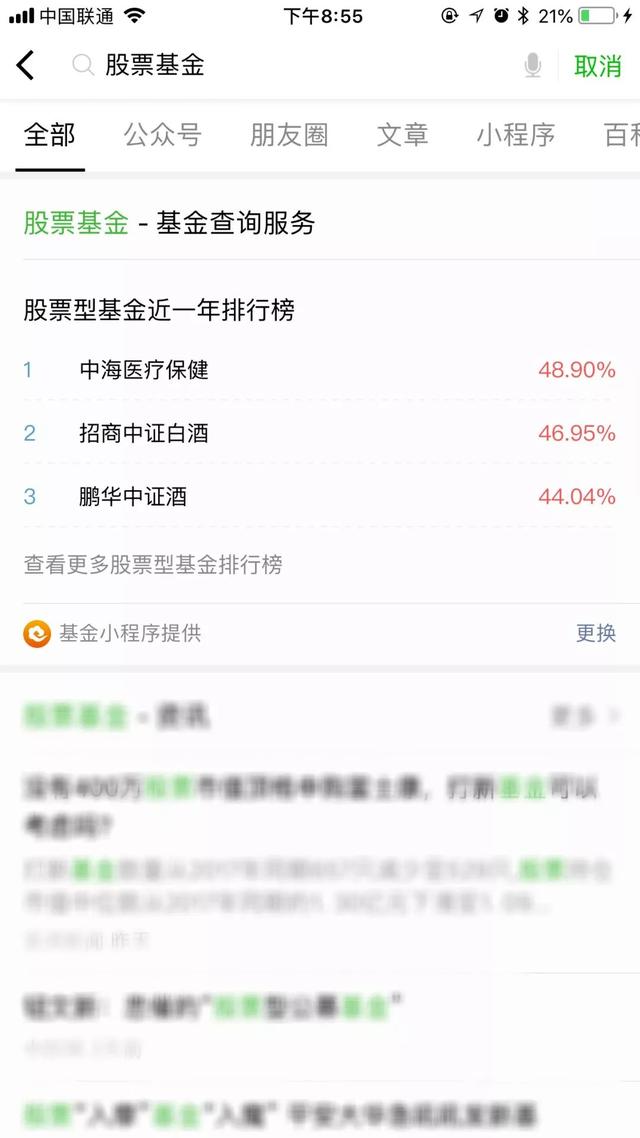Switch to the 朋友圈 tab
640x1138 pixels.
[x=289, y=135]
